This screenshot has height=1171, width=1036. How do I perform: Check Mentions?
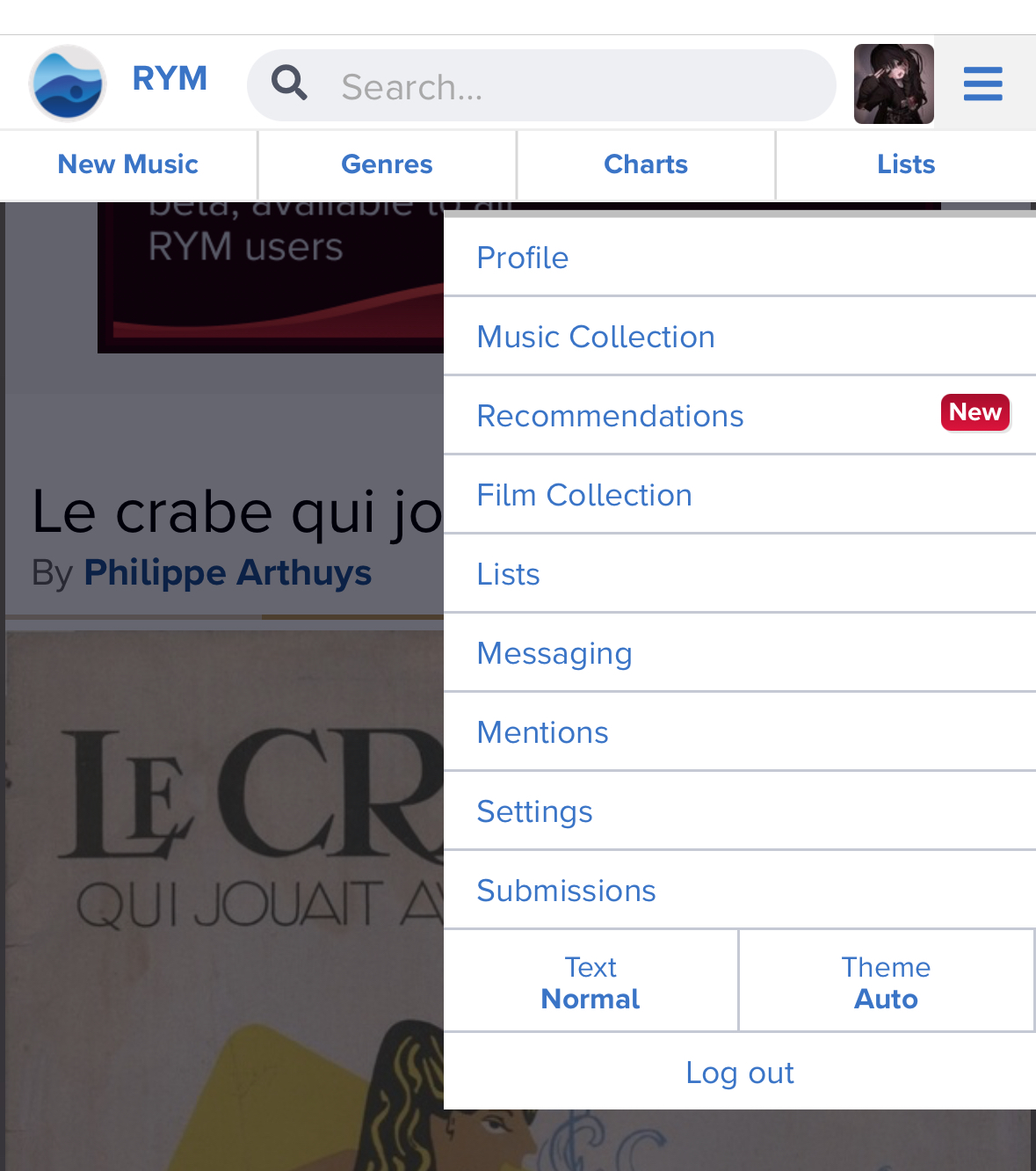coord(542,732)
